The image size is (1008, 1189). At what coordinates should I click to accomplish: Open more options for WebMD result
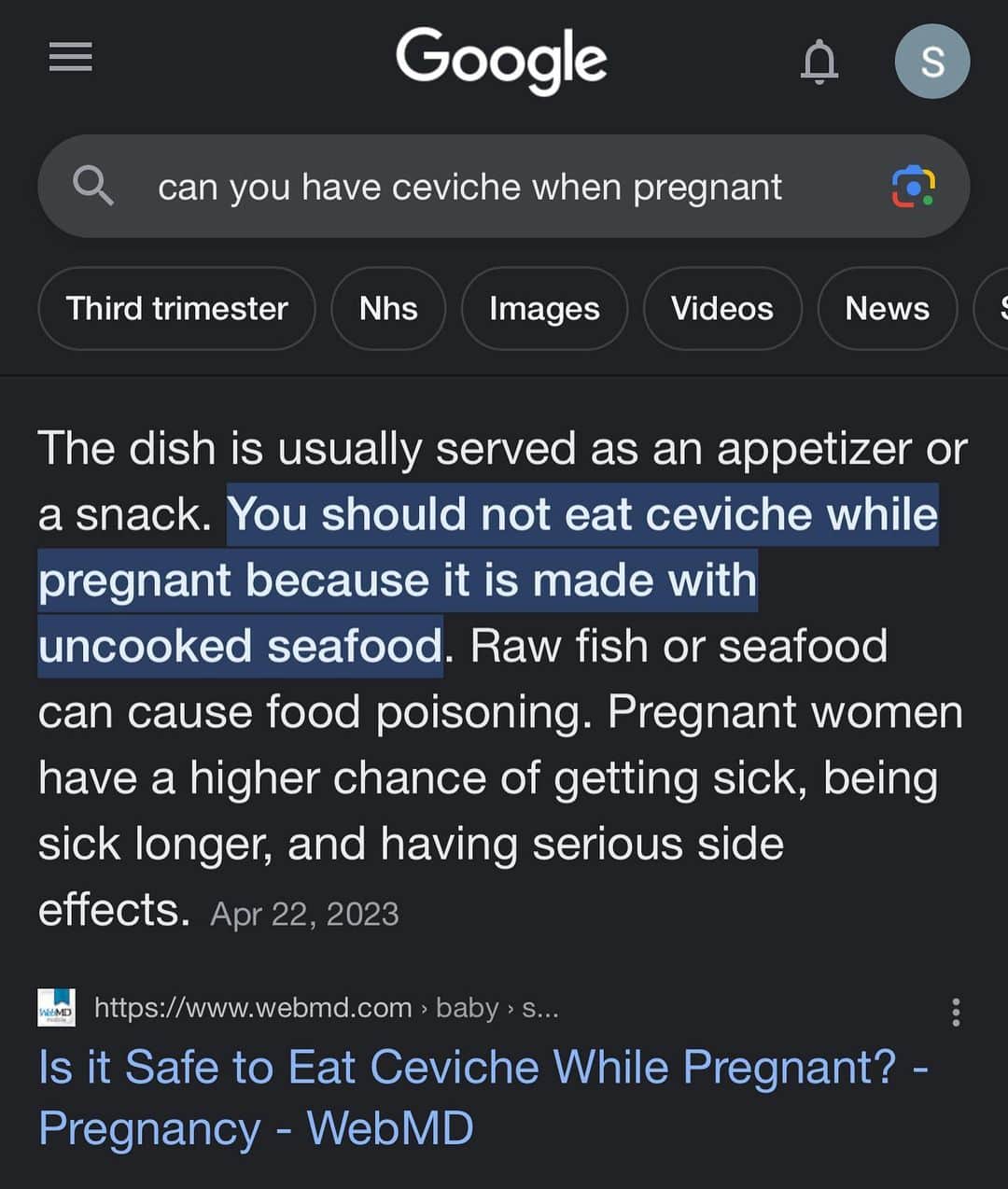pos(955,1012)
